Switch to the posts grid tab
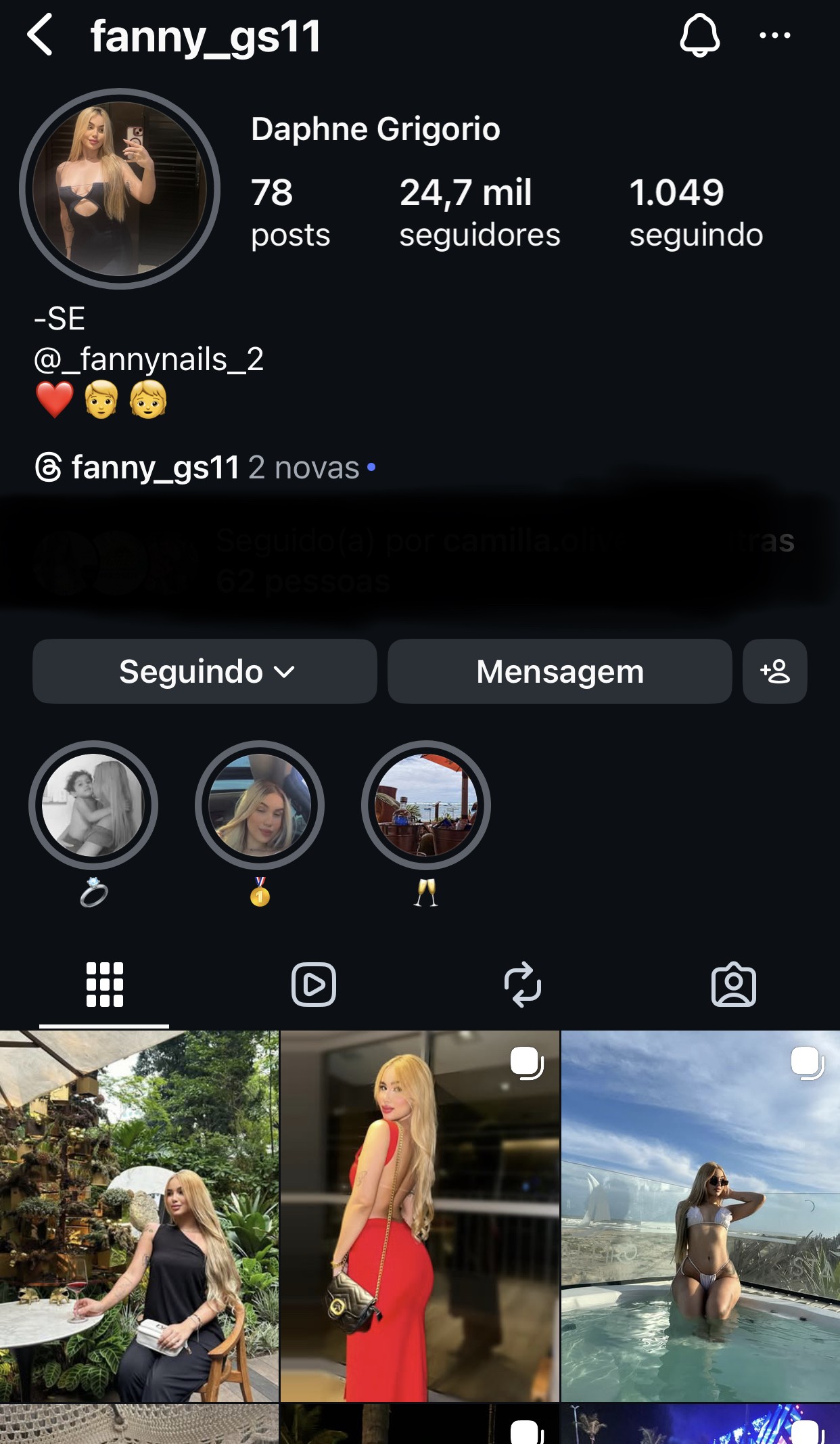This screenshot has width=840, height=1444. 104,985
